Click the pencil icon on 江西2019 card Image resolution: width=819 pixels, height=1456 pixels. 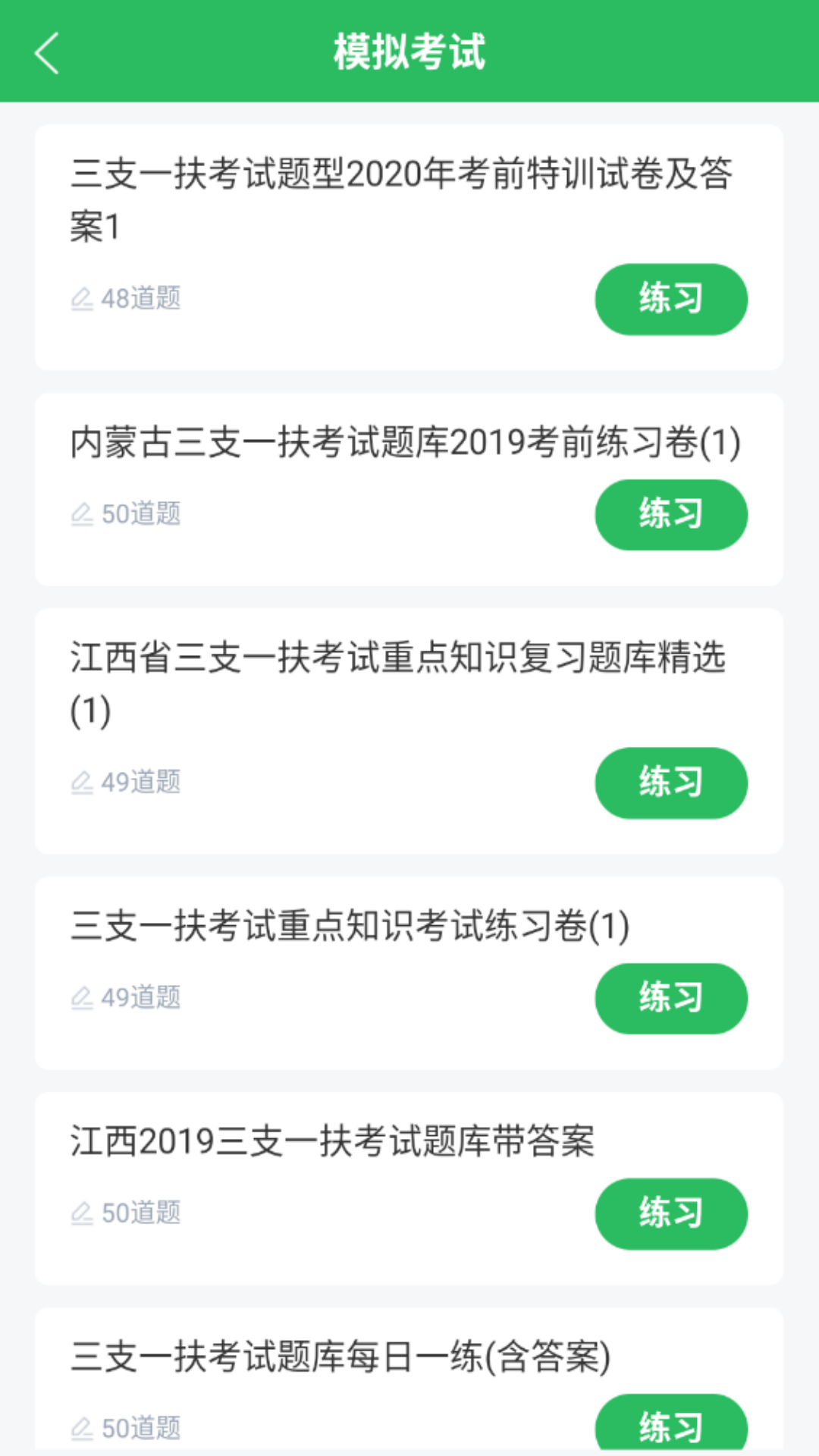(x=83, y=1213)
